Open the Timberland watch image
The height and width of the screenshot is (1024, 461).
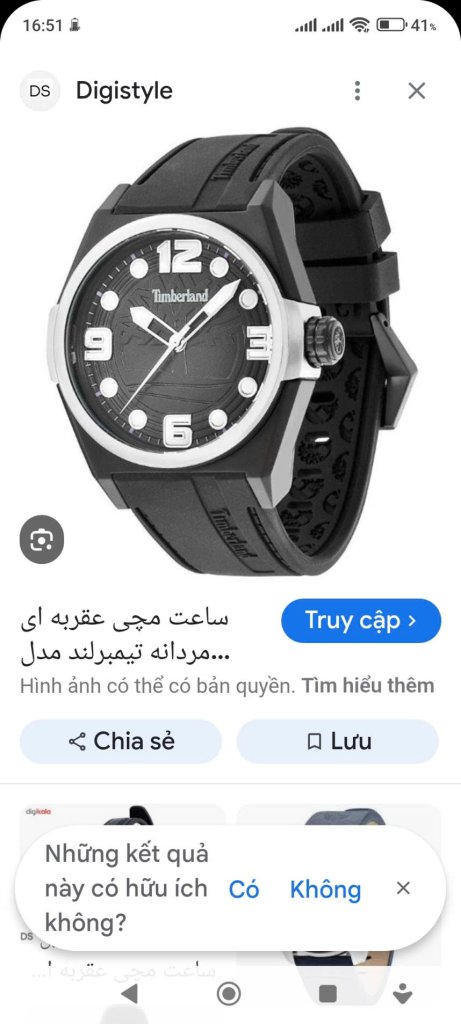(230, 349)
